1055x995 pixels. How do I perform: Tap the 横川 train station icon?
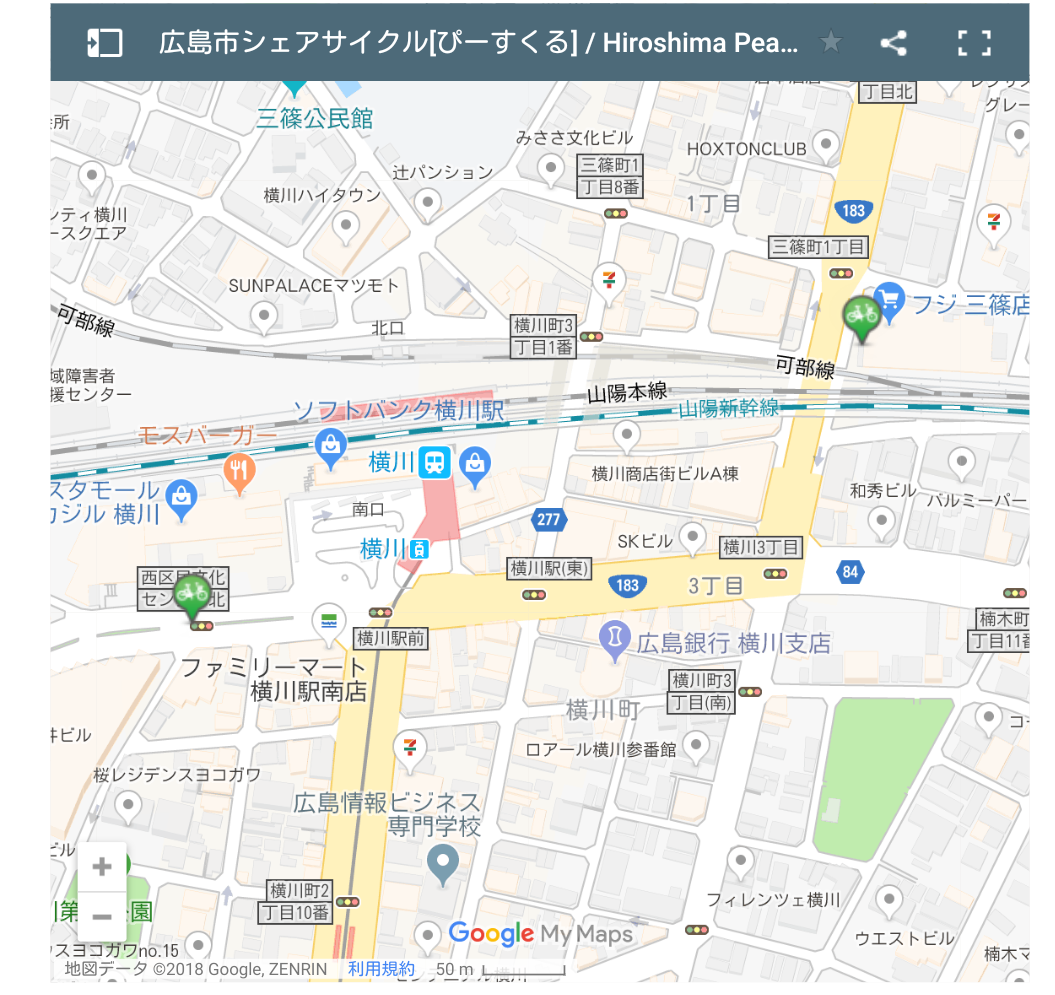pyautogui.click(x=435, y=462)
